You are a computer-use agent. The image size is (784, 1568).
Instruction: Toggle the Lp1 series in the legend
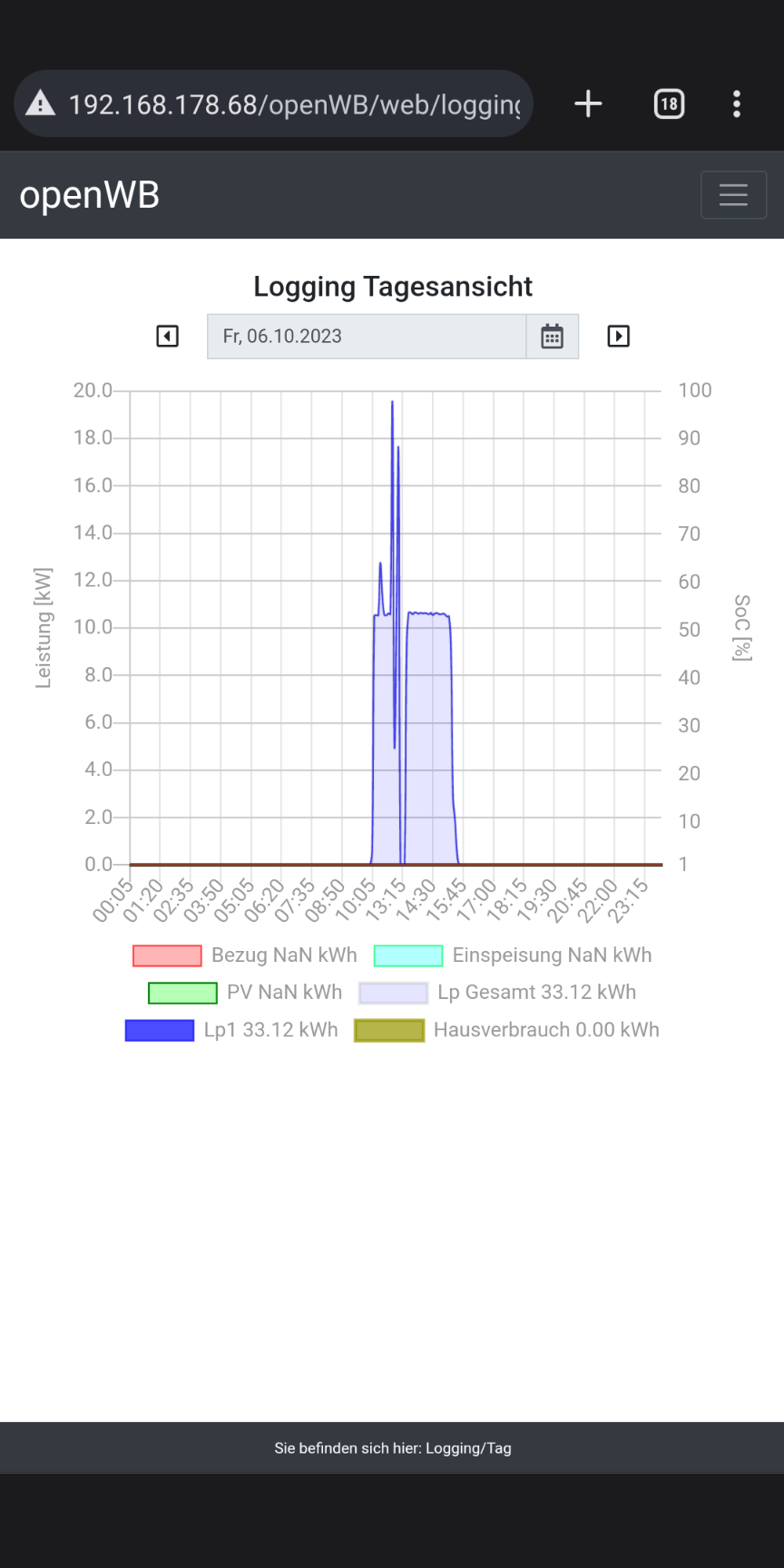tap(231, 1030)
